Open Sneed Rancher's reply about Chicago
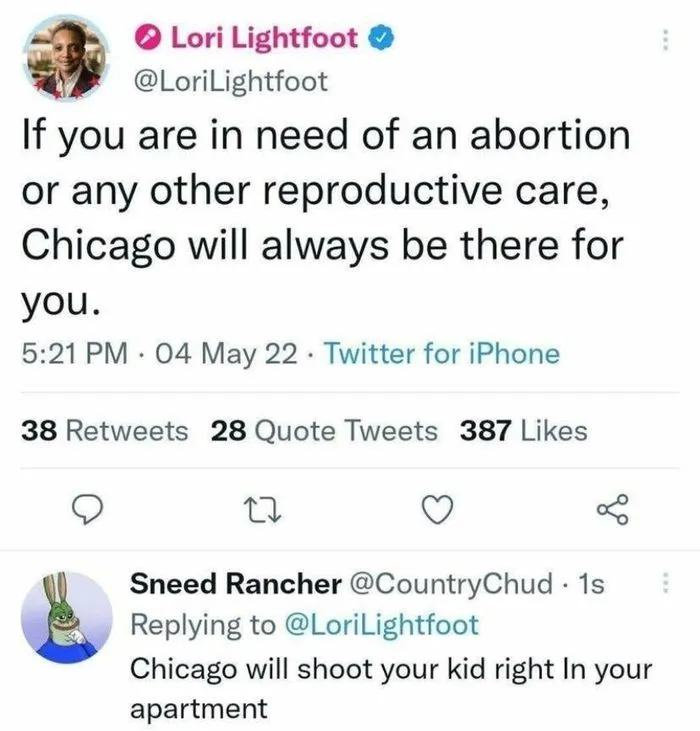Viewport: 700px width, 731px height. point(390,687)
